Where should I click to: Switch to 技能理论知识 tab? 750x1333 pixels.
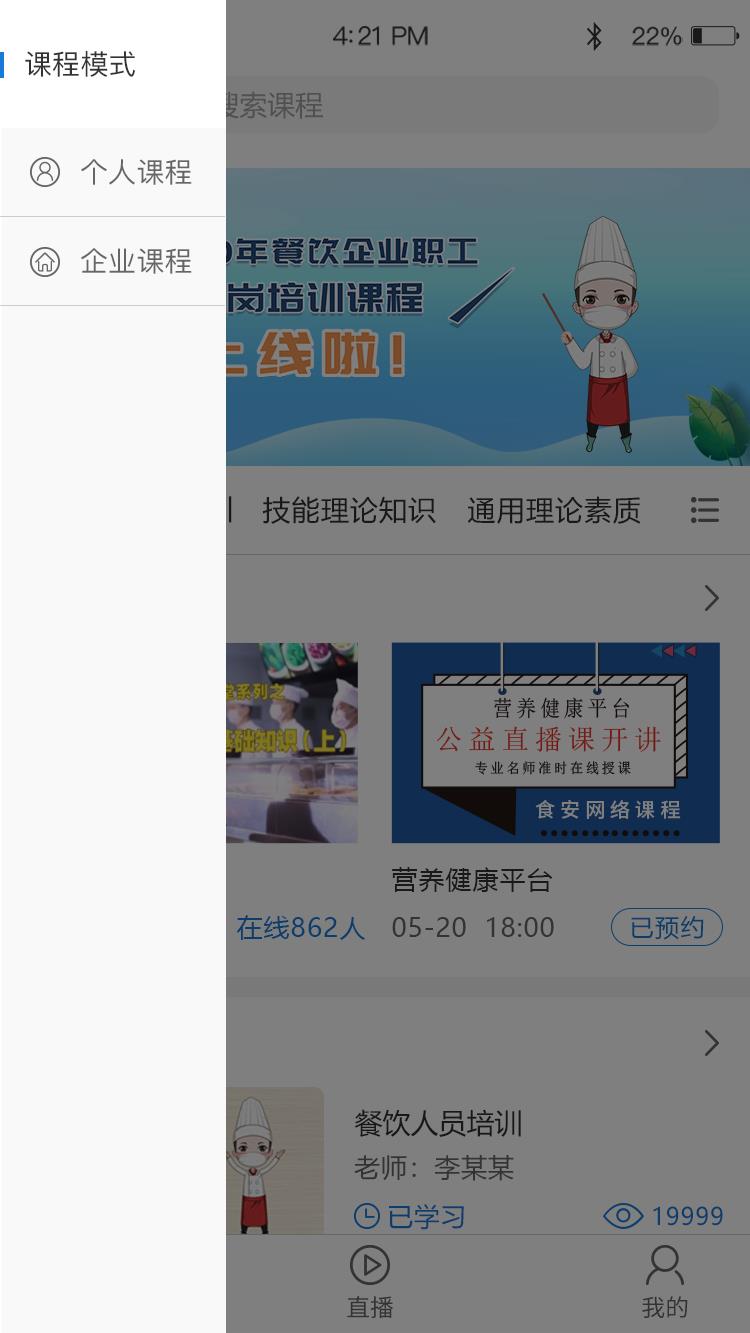coord(348,511)
